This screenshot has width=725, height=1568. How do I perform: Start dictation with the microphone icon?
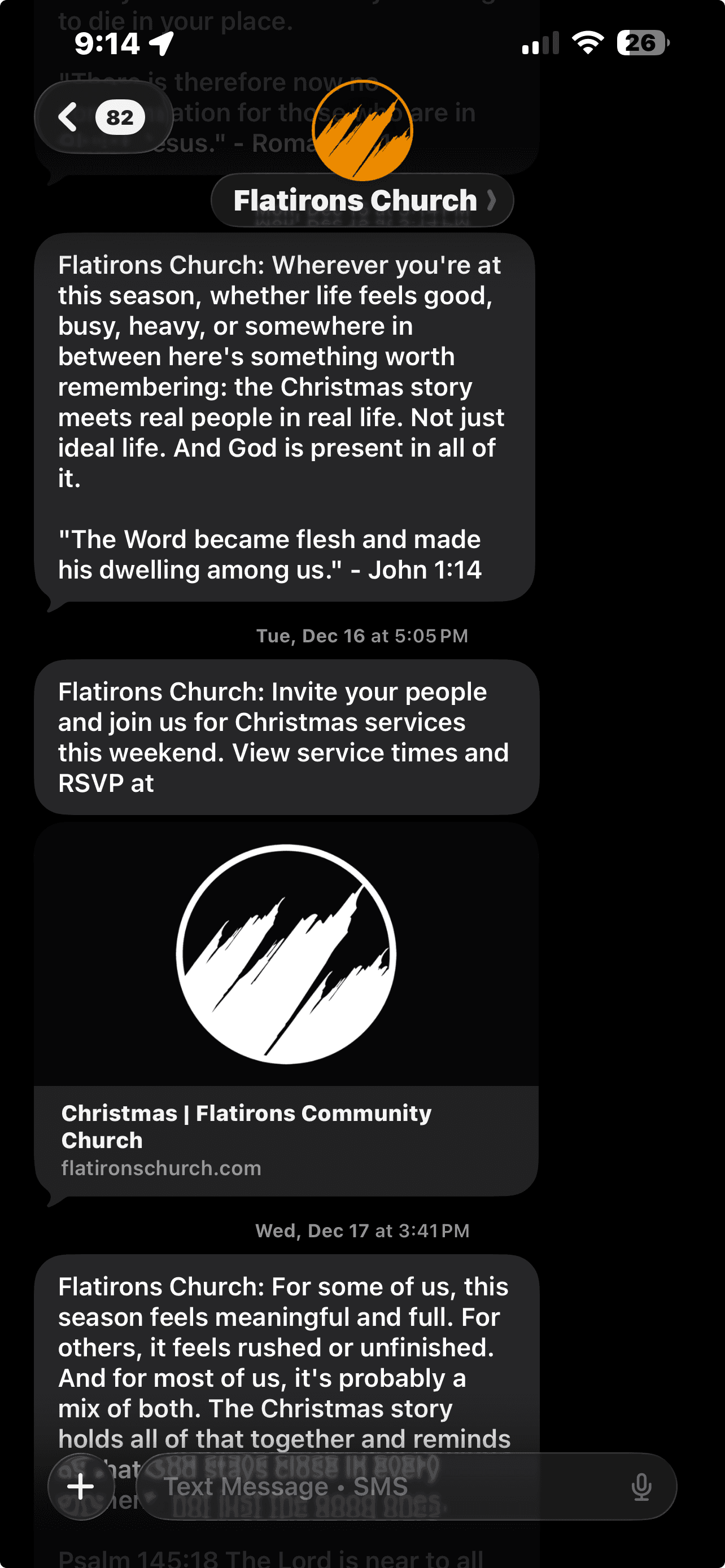pyautogui.click(x=641, y=1487)
